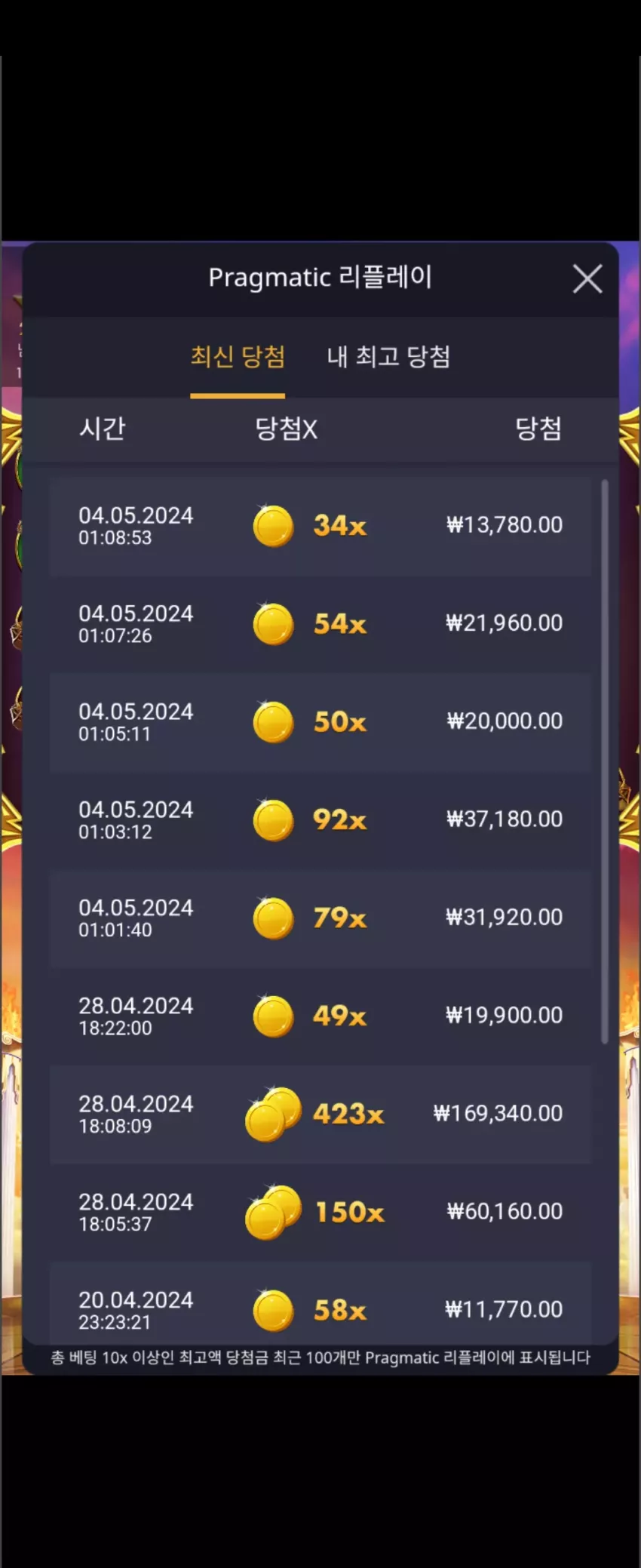The height and width of the screenshot is (1568, 641).
Task: Watch the 423x replay worth ₩169,340.00
Action: 320,1115
